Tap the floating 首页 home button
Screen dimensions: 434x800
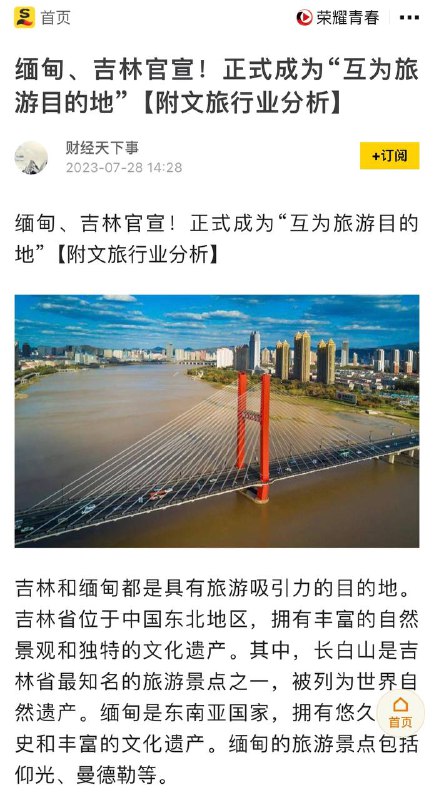coord(400,713)
